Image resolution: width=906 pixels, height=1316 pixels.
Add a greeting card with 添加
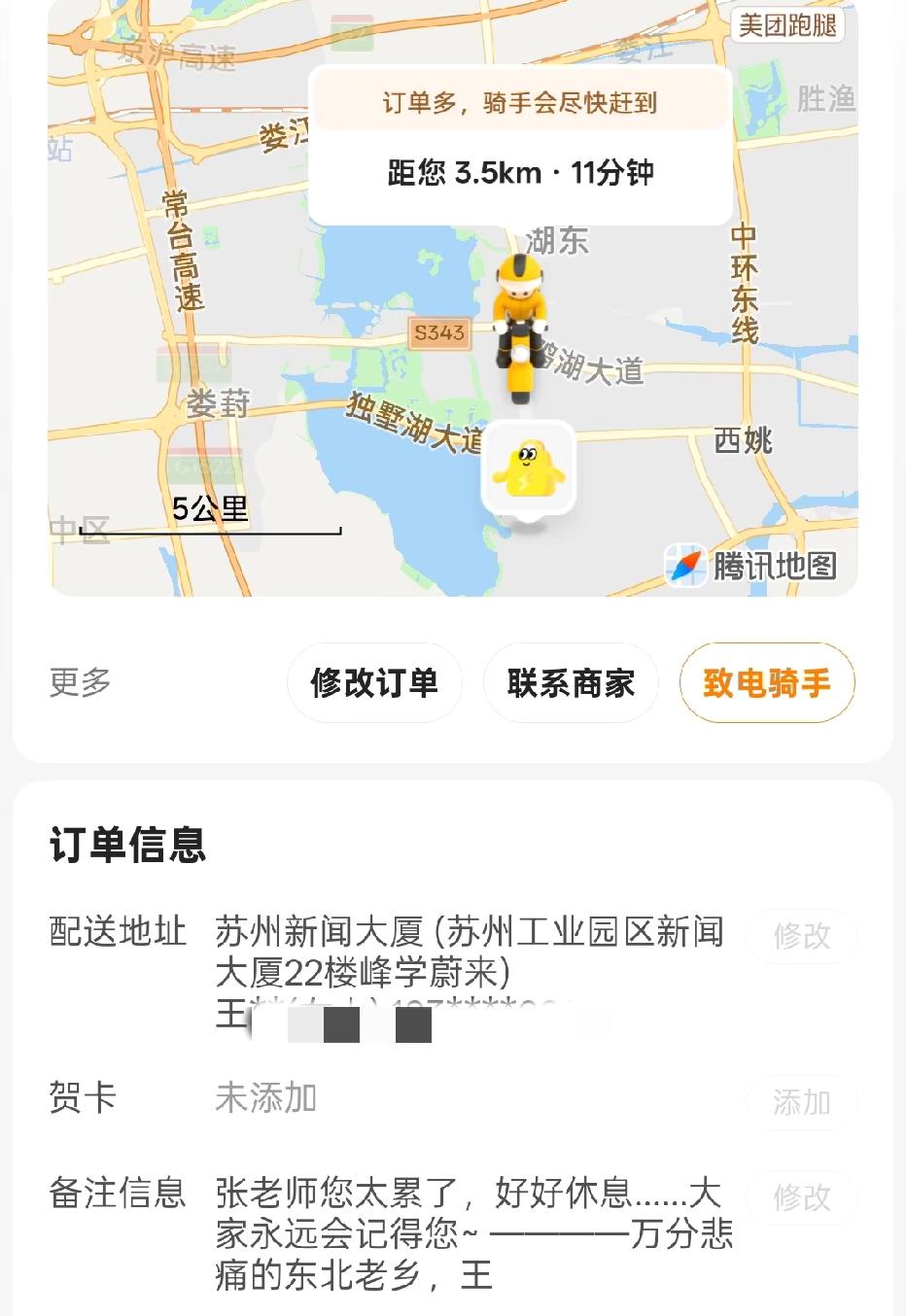(801, 1102)
